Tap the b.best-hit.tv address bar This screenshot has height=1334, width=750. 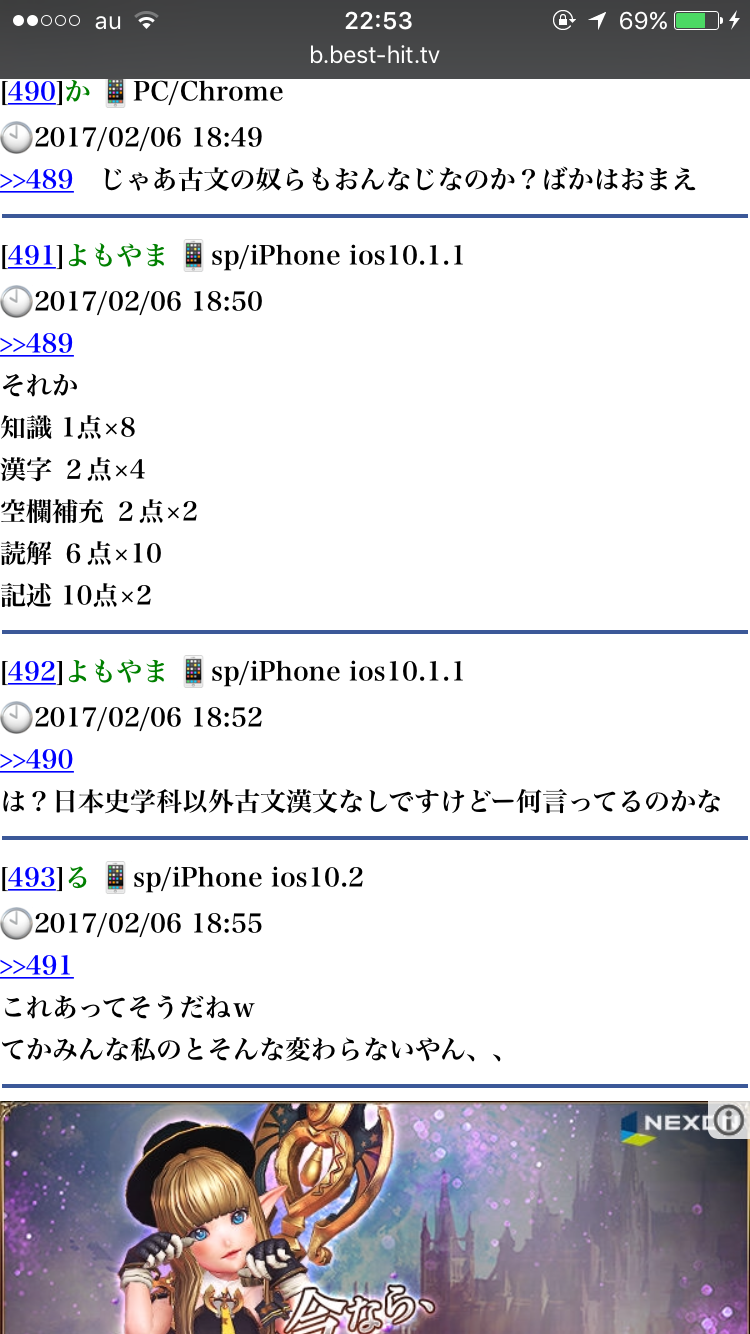point(375,55)
